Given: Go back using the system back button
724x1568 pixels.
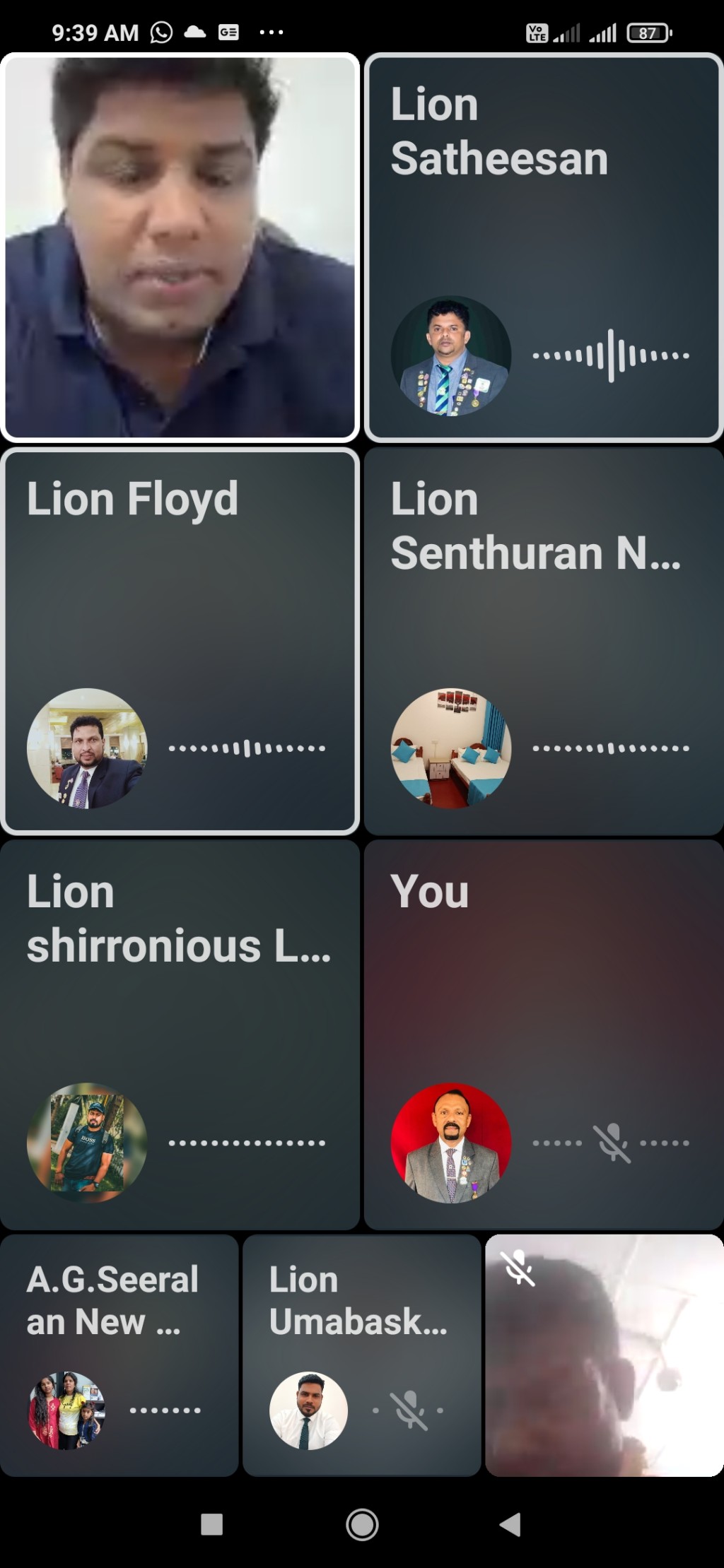Looking at the screenshot, I should tap(510, 1525).
